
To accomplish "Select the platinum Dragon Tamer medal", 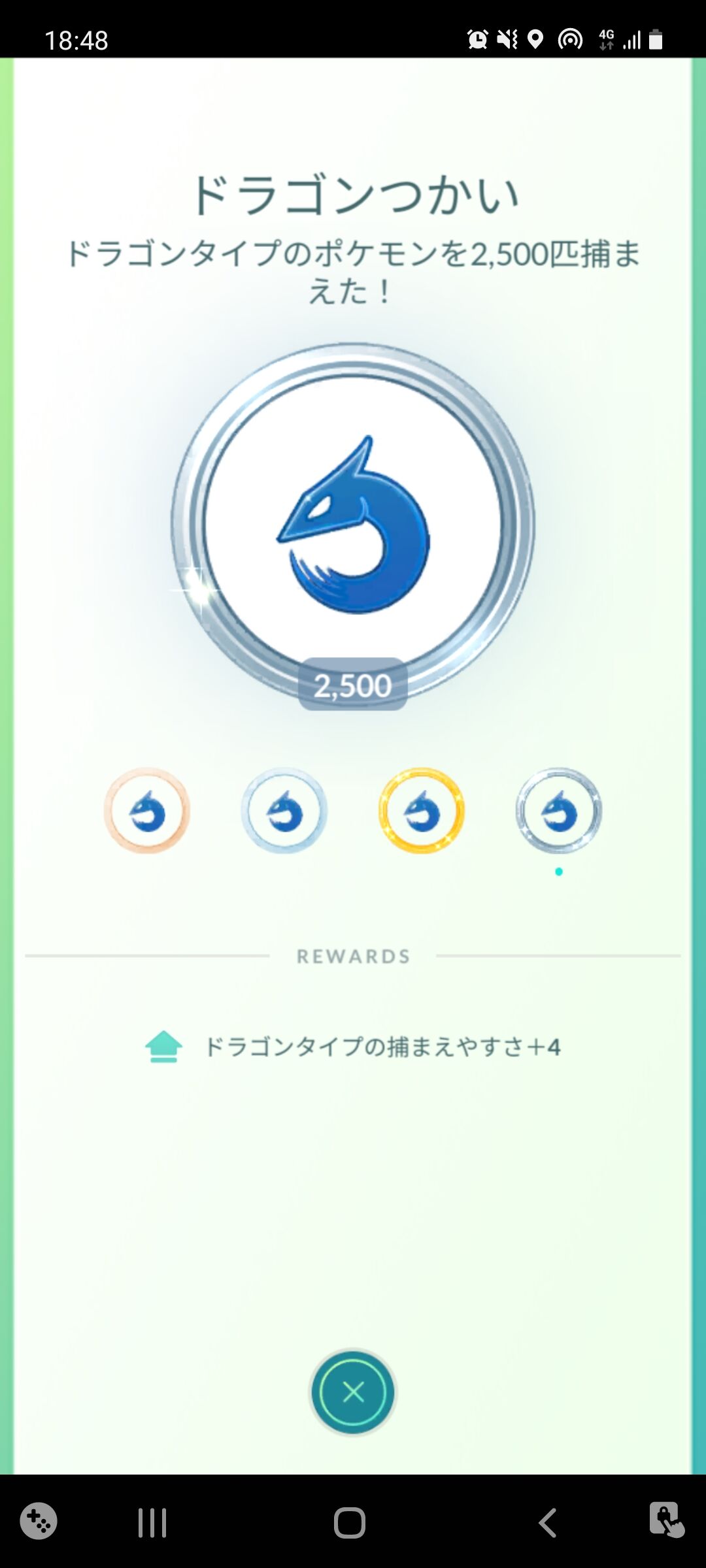I will [560, 812].
